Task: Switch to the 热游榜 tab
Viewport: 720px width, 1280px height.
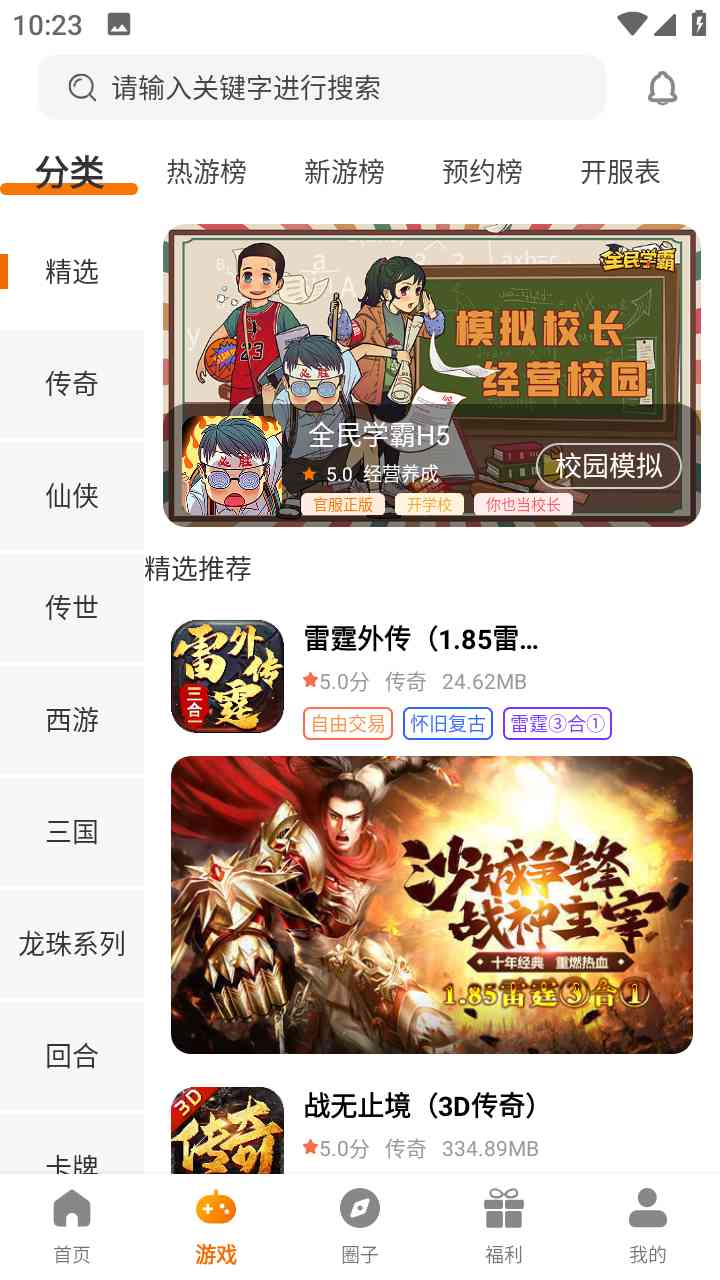Action: (206, 172)
